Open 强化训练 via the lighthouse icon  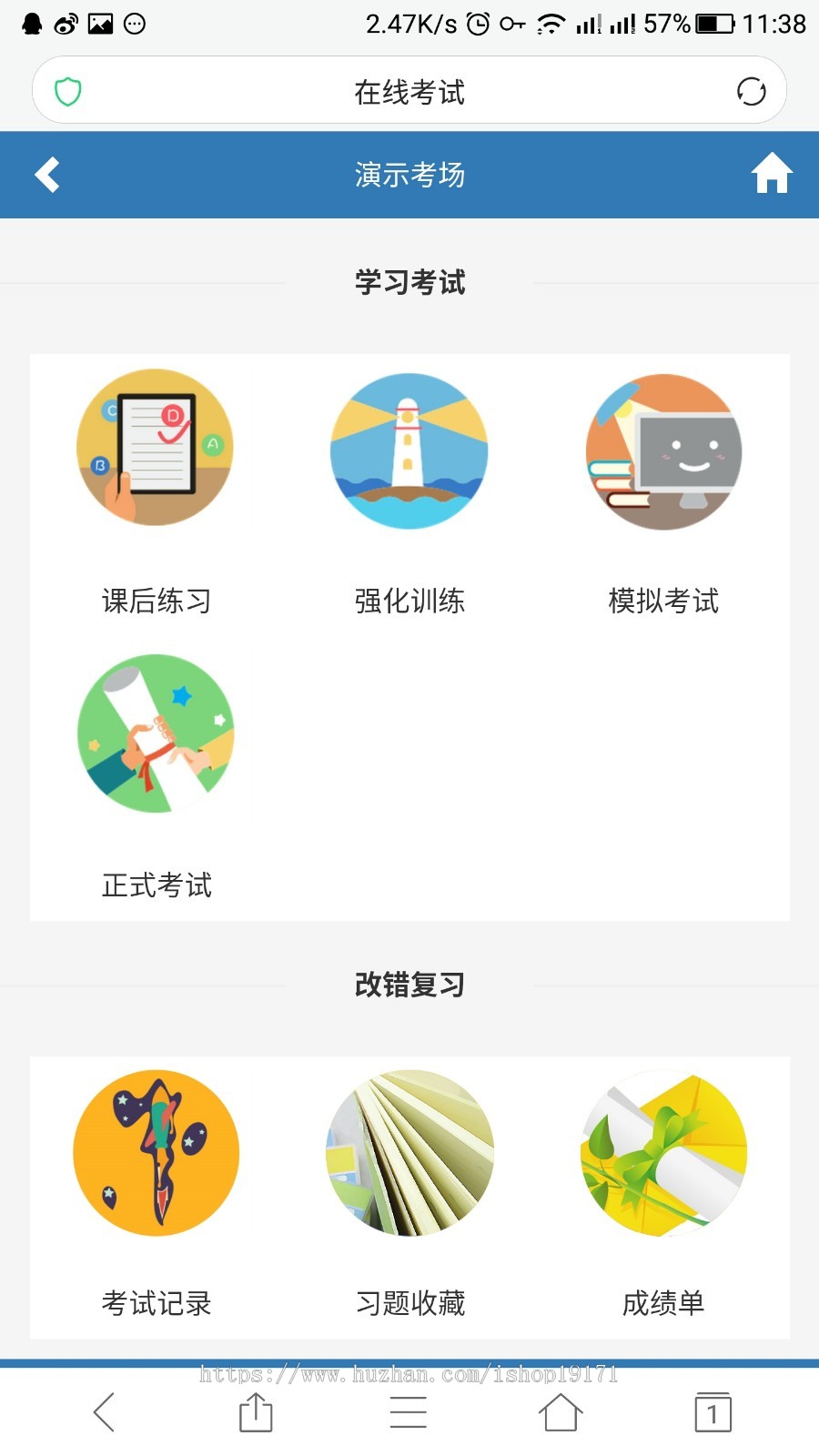[409, 450]
